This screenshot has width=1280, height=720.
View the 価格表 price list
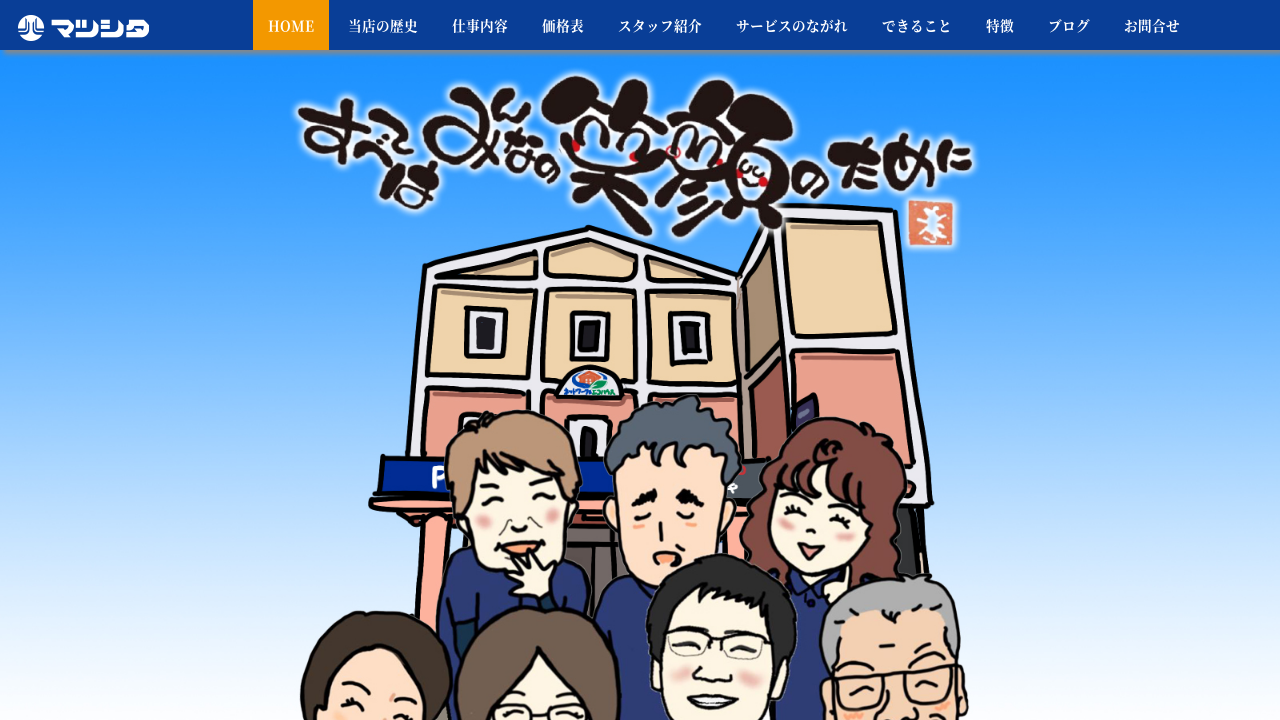(x=563, y=26)
